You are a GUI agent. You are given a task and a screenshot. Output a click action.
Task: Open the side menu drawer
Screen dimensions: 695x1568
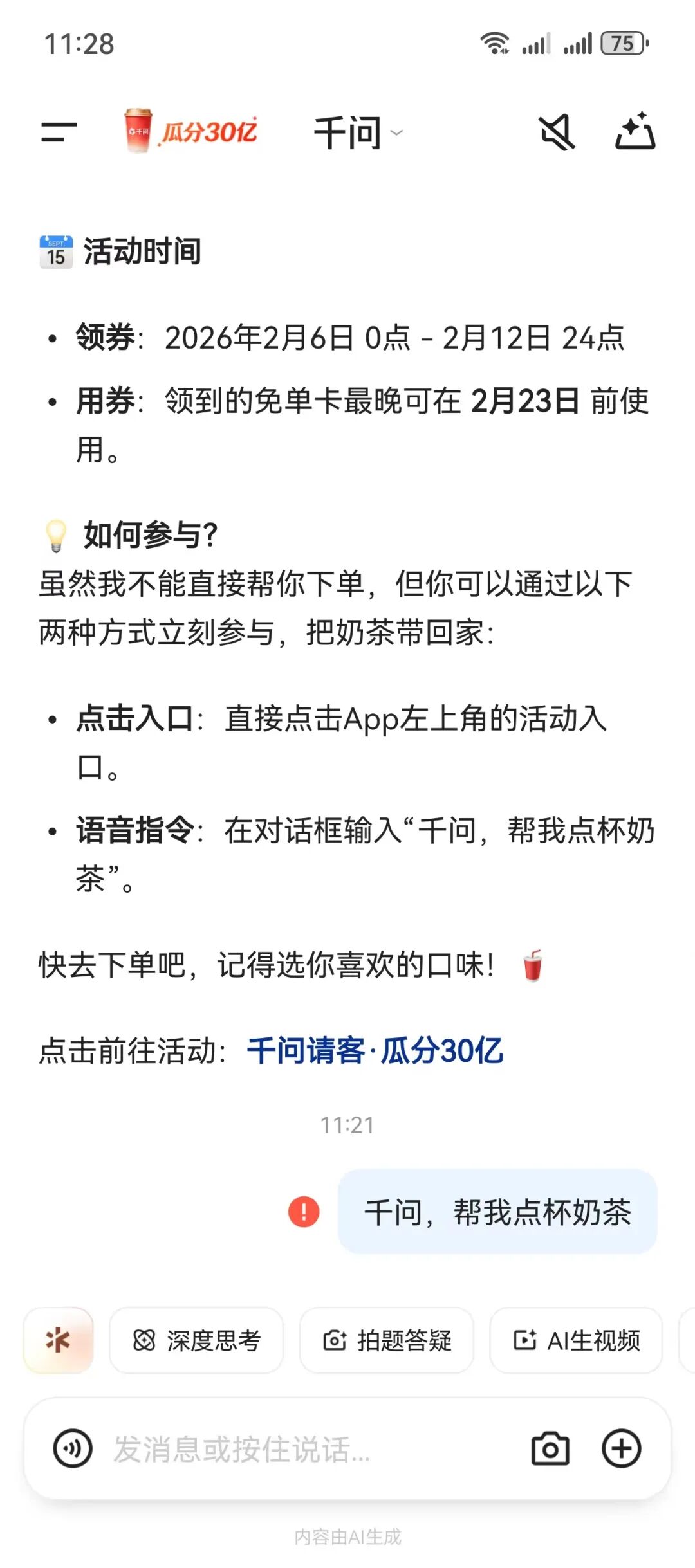[59, 132]
